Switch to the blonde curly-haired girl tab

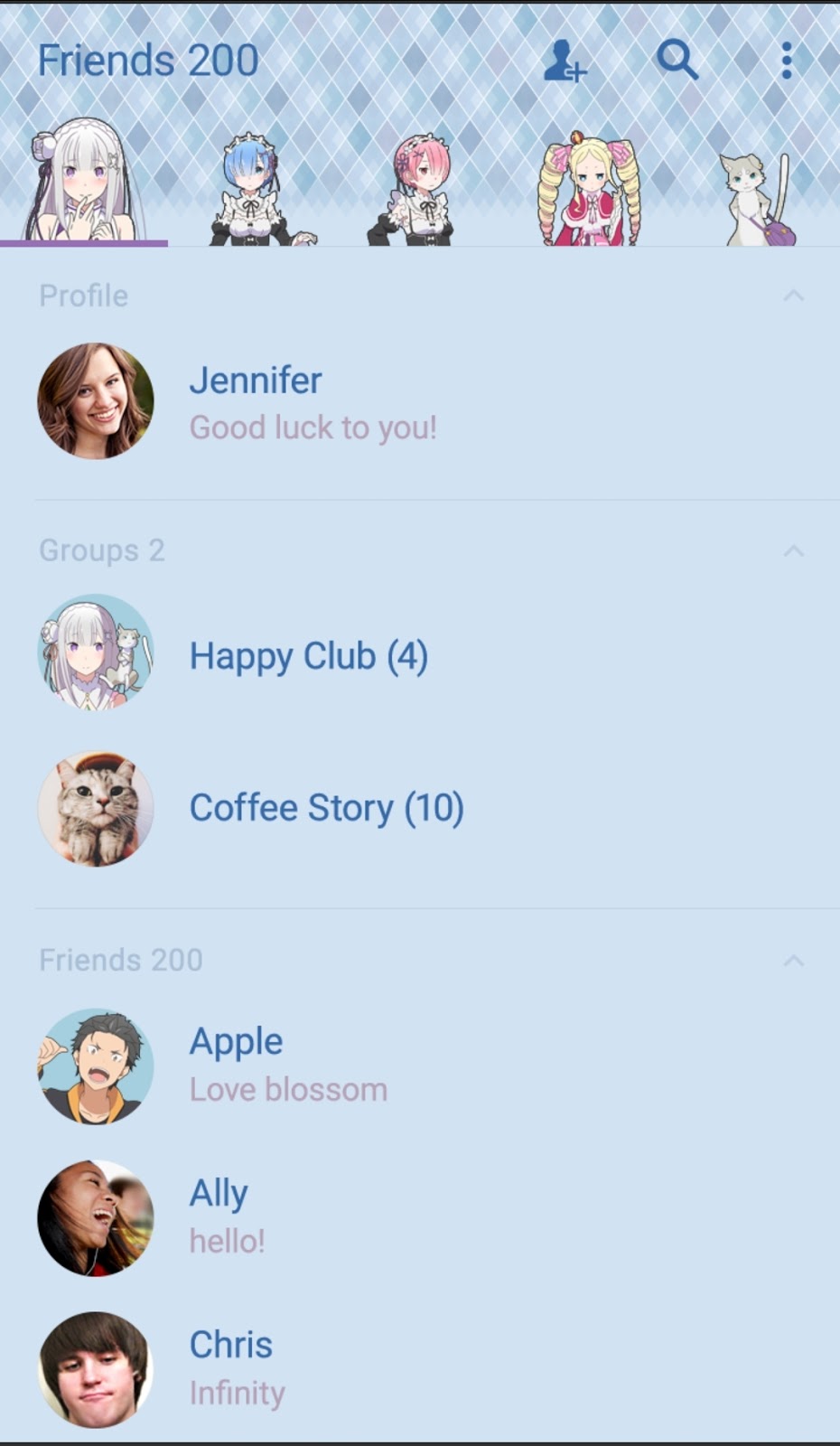click(589, 190)
